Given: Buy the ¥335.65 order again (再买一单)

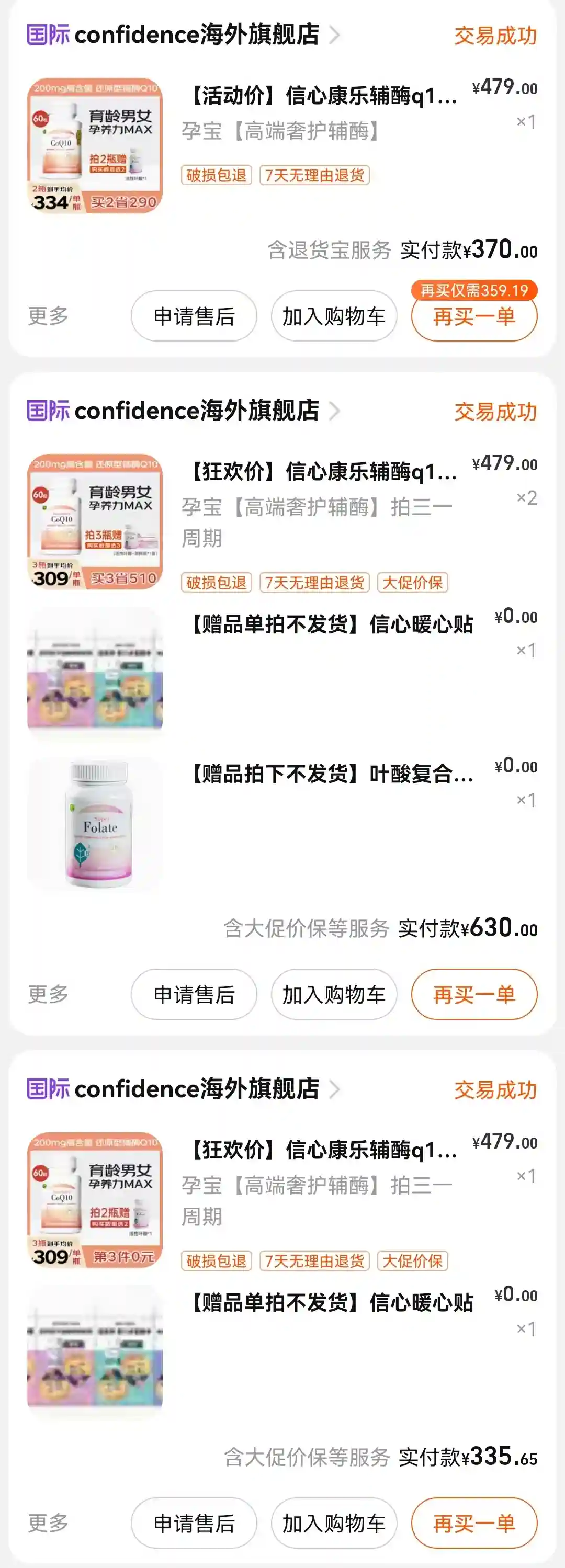Looking at the screenshot, I should [473, 1524].
